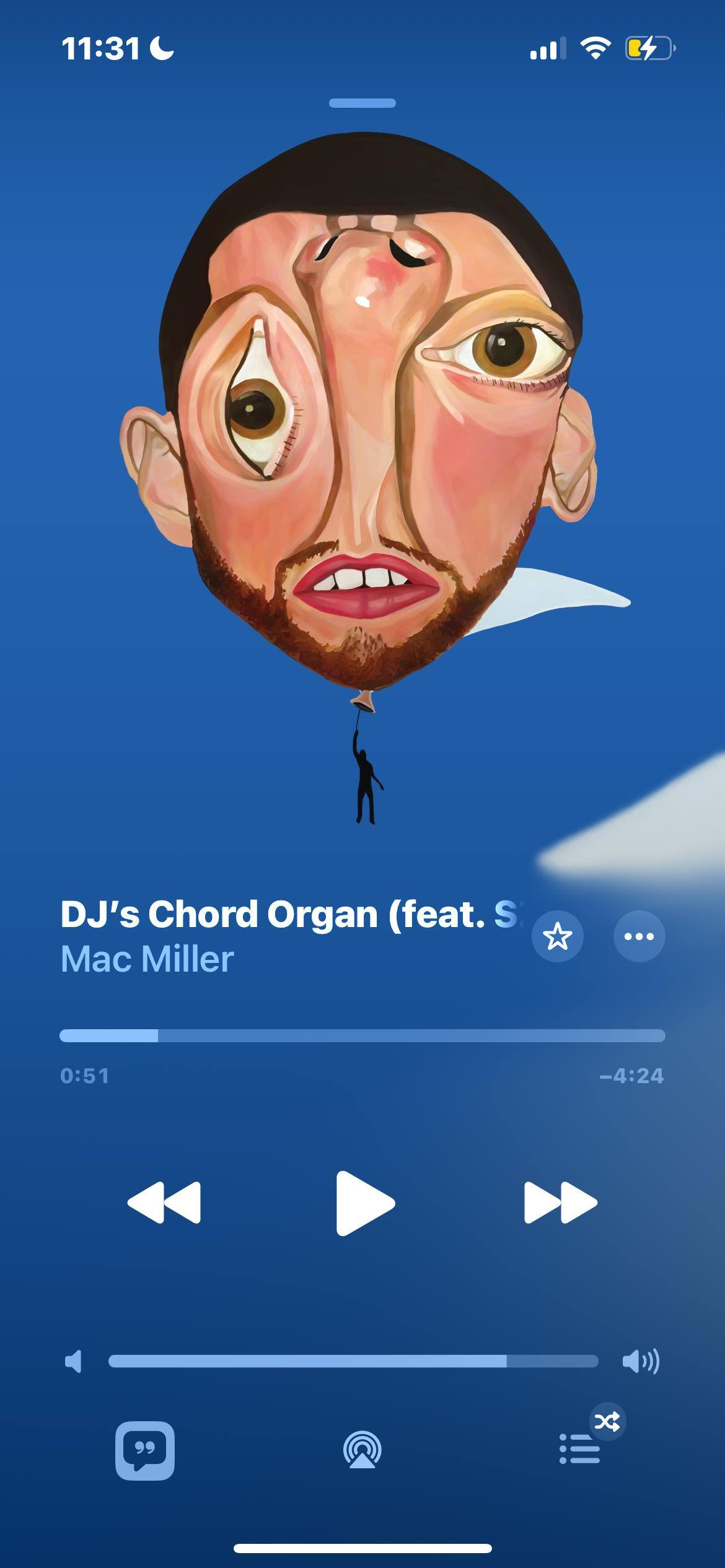Tap the grabber to dismiss the player
The image size is (725, 1568).
point(362,103)
